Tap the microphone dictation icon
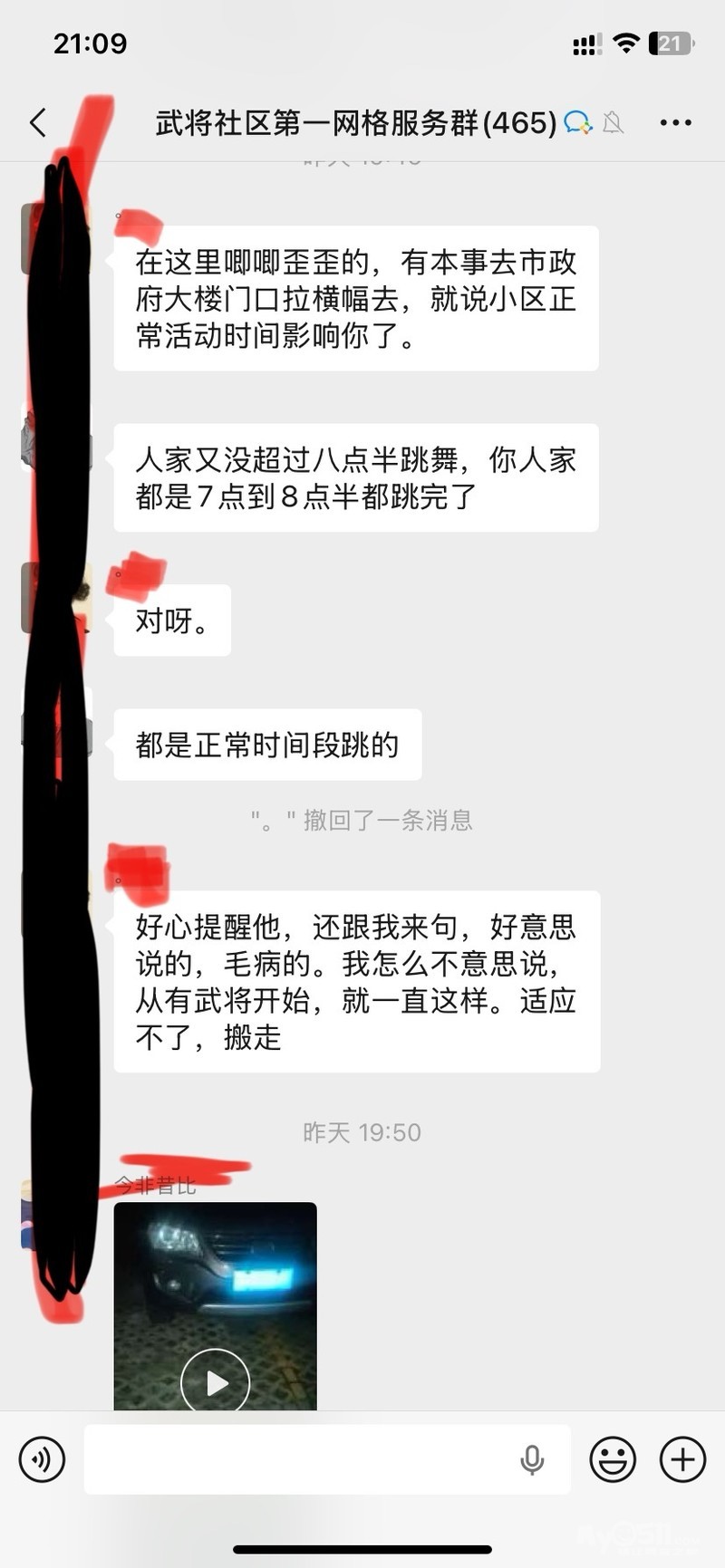Screen dimensions: 725x1568 click(532, 1459)
